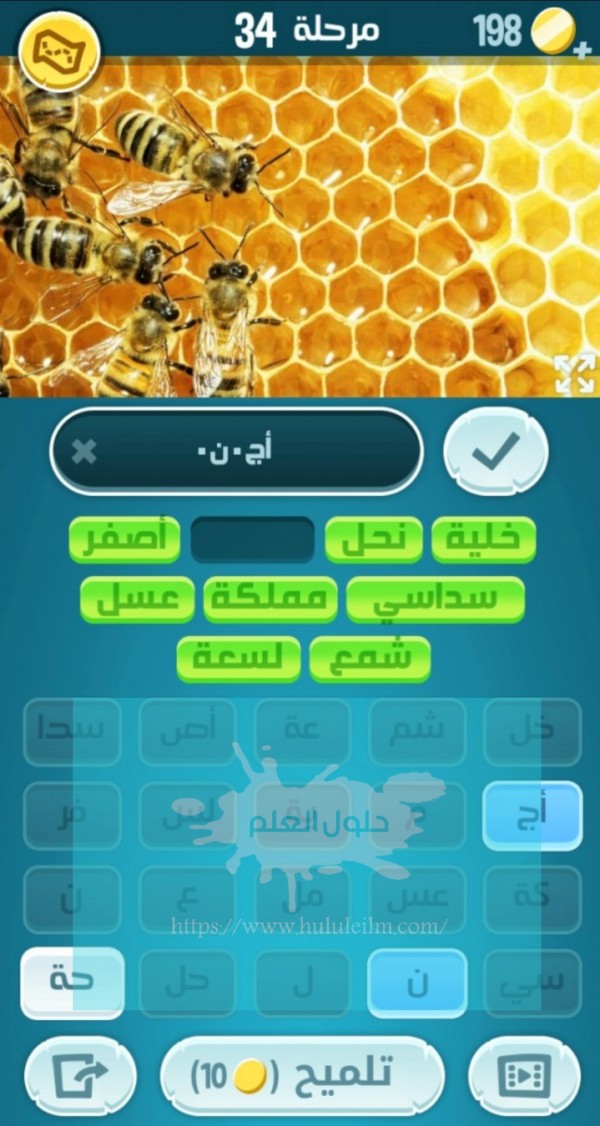The height and width of the screenshot is (1126, 600).
Task: Use the تلميح hint for 10 coins
Action: (300, 1076)
